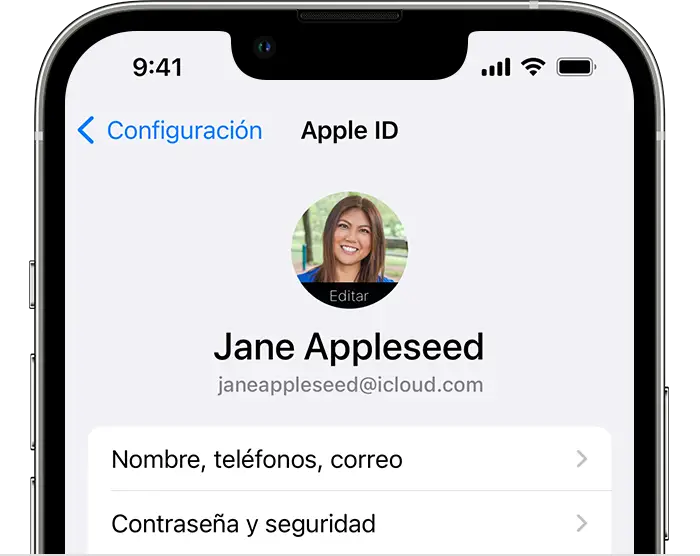Open Nombre, teléfonos, correo
This screenshot has width=700, height=556.
349,459
